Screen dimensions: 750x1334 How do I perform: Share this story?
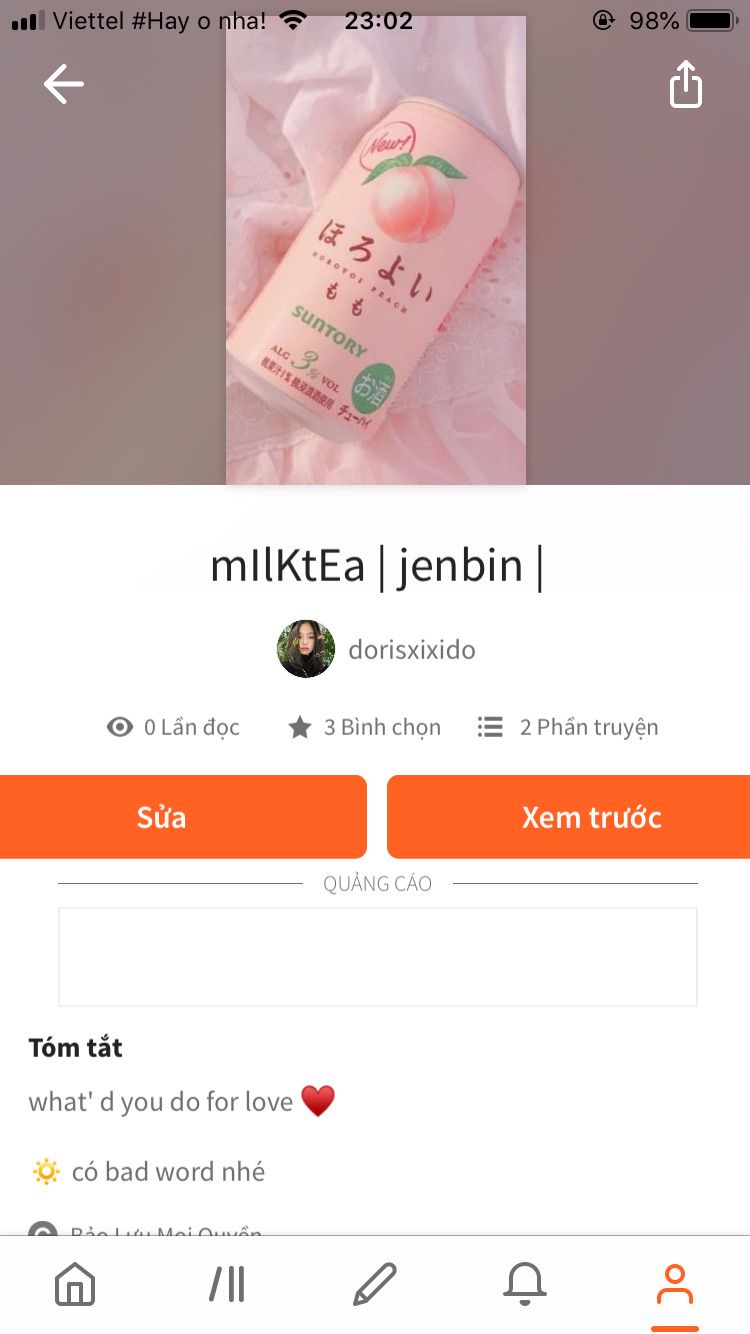coord(686,84)
